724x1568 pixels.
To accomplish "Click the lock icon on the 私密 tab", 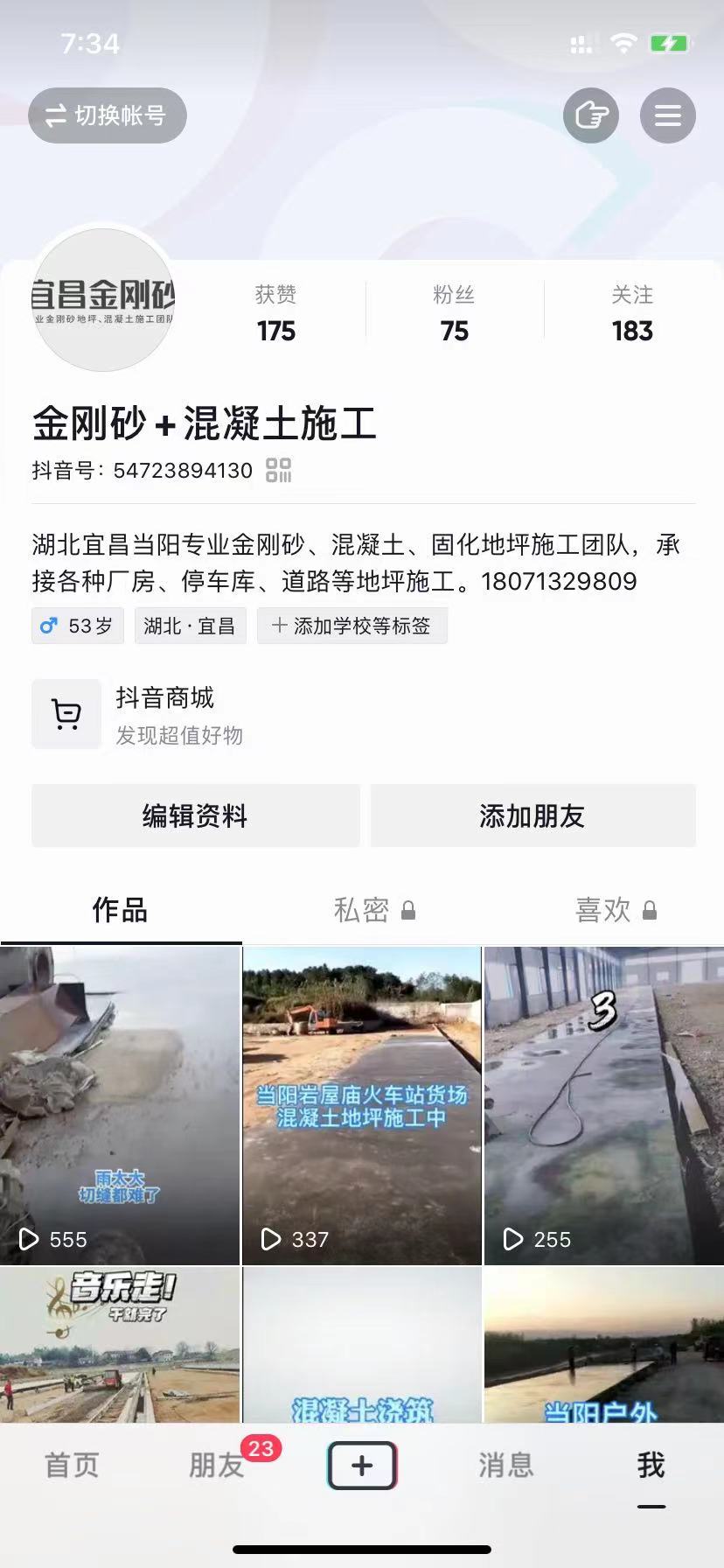I will click(x=409, y=910).
